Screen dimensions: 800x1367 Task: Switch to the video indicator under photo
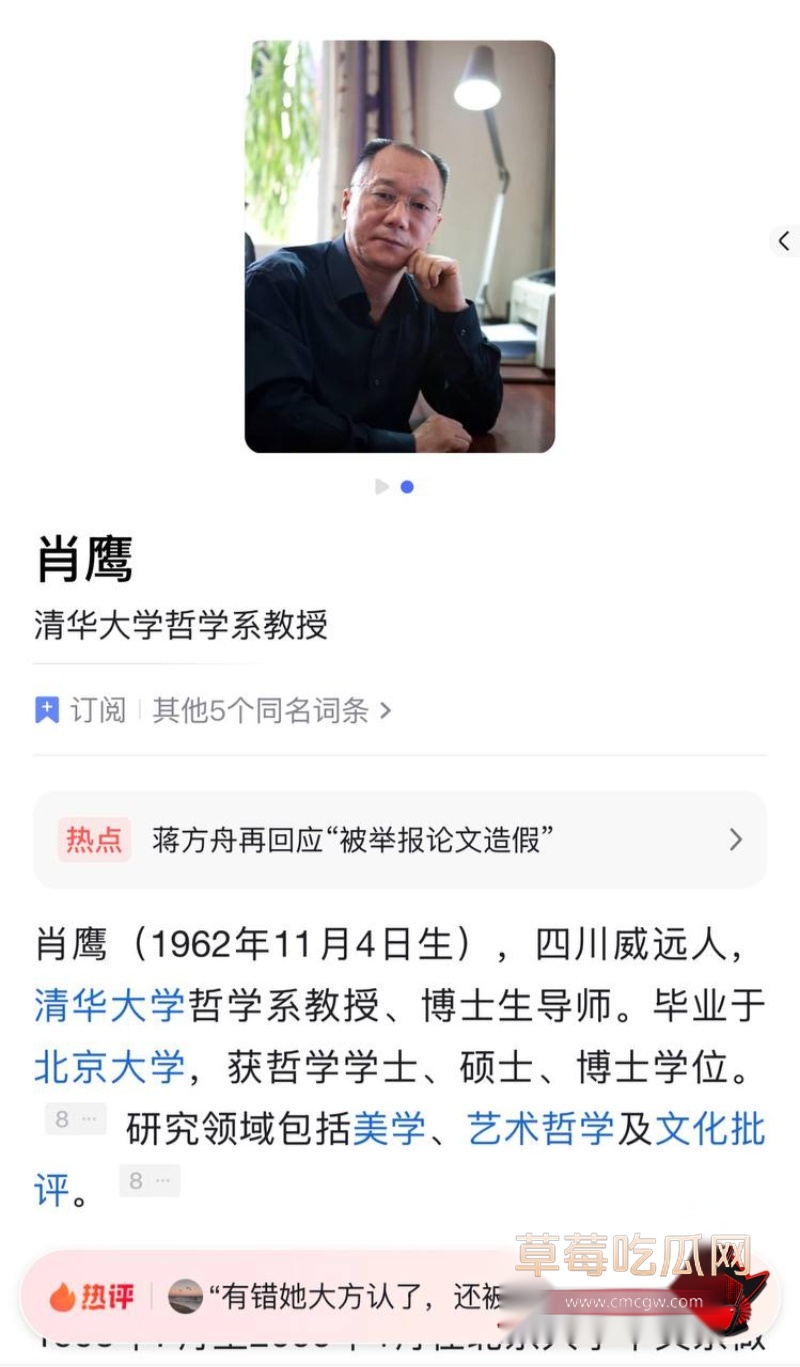381,486
